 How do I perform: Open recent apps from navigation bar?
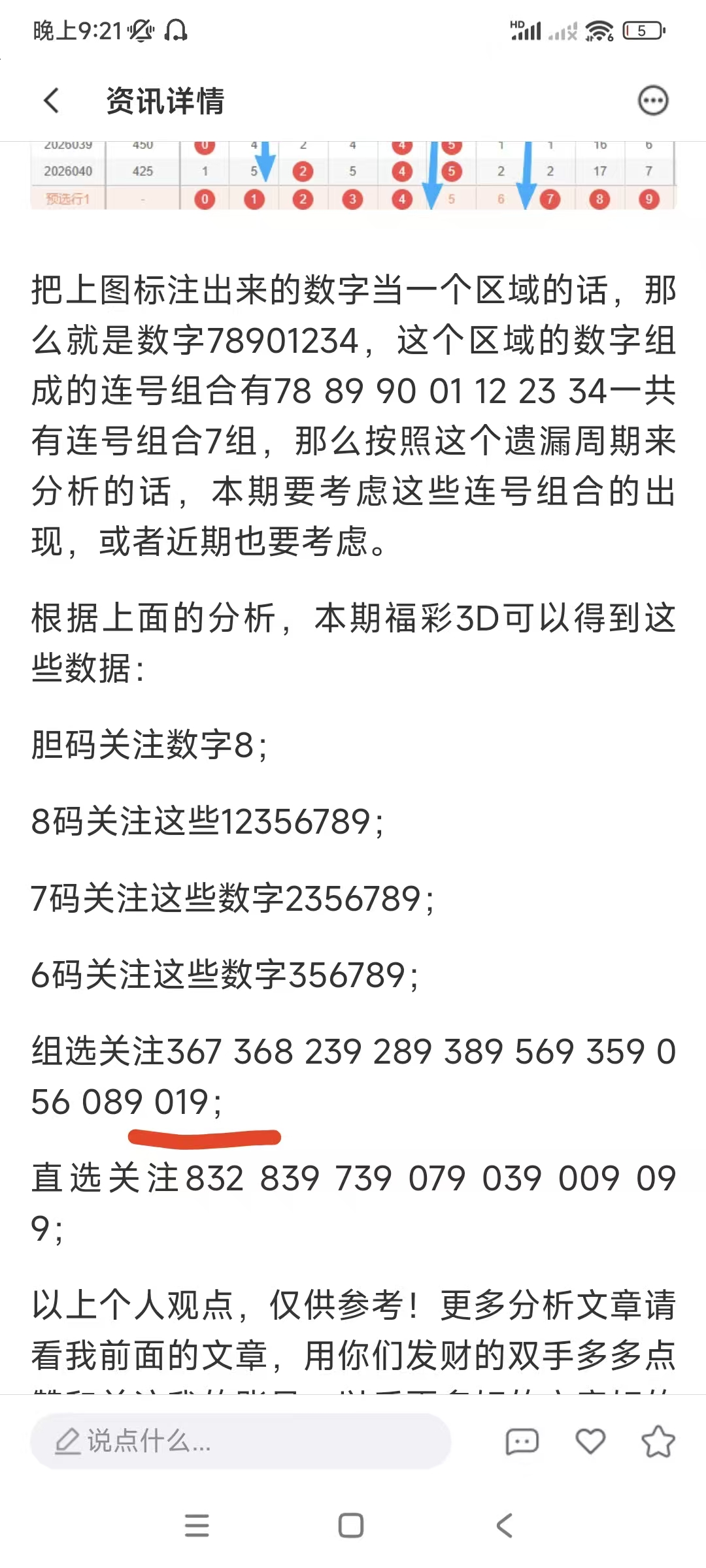[x=197, y=1526]
